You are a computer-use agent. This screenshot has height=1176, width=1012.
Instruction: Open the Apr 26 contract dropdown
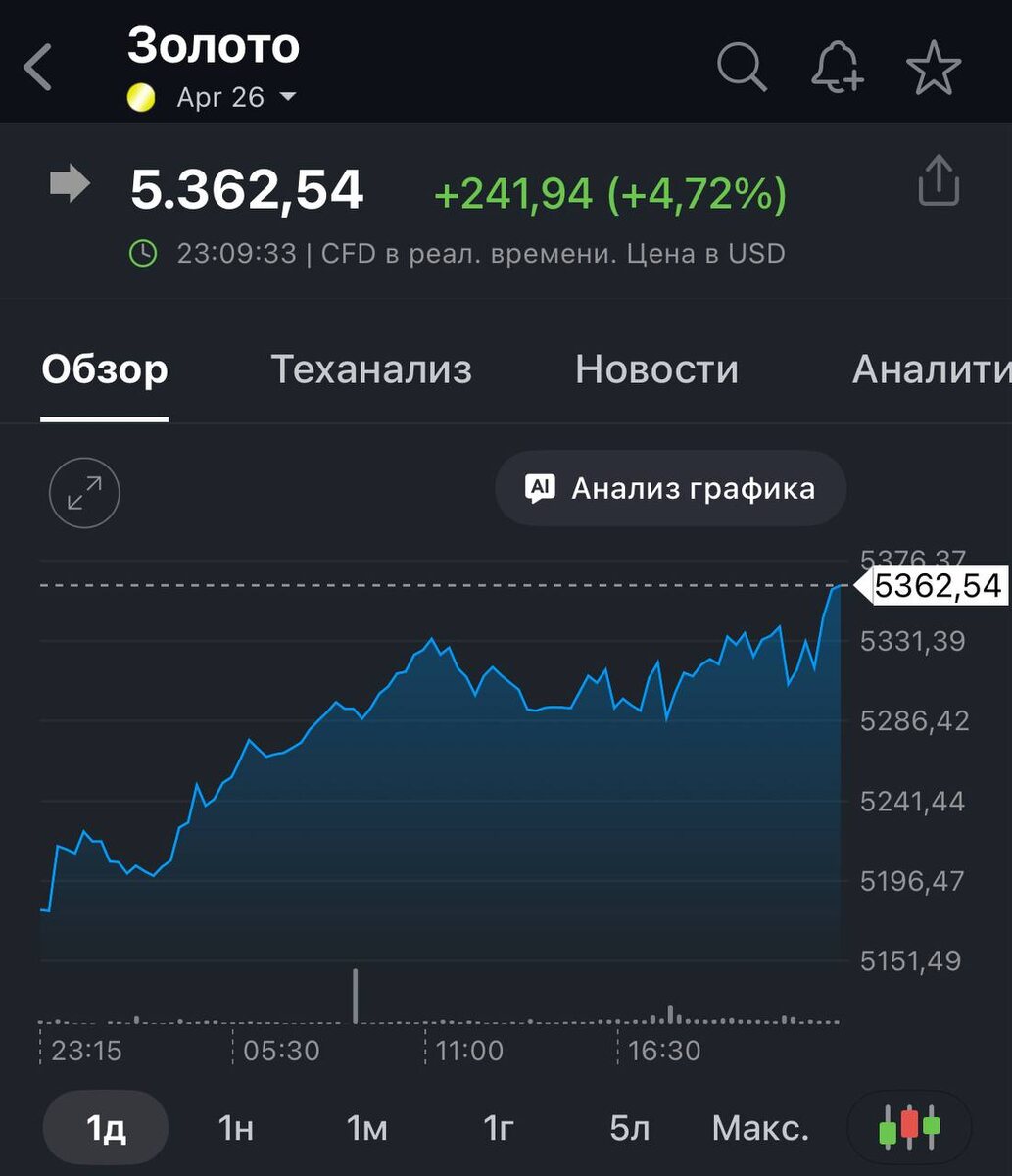tap(235, 97)
